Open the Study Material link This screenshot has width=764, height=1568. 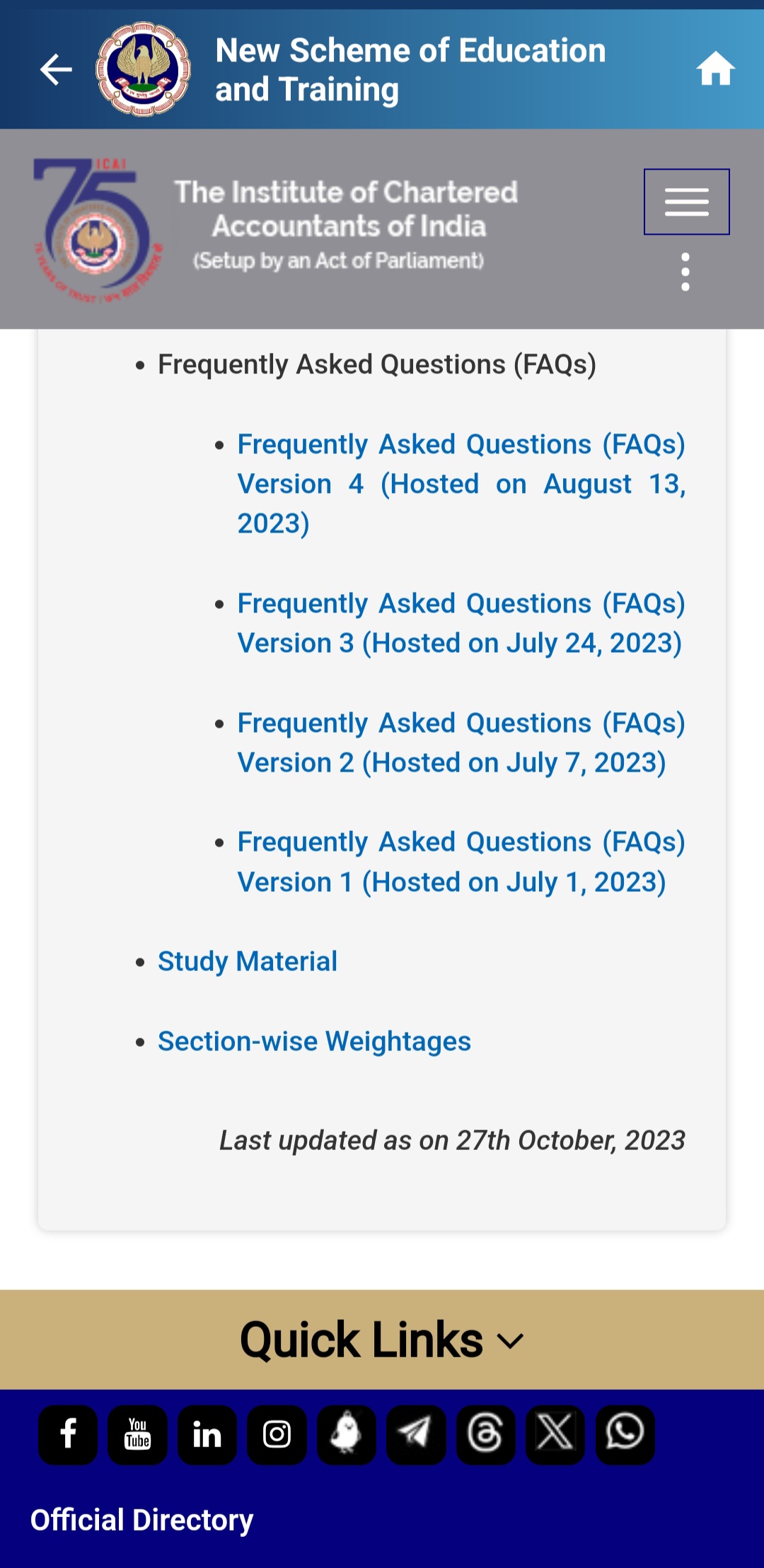coord(247,961)
